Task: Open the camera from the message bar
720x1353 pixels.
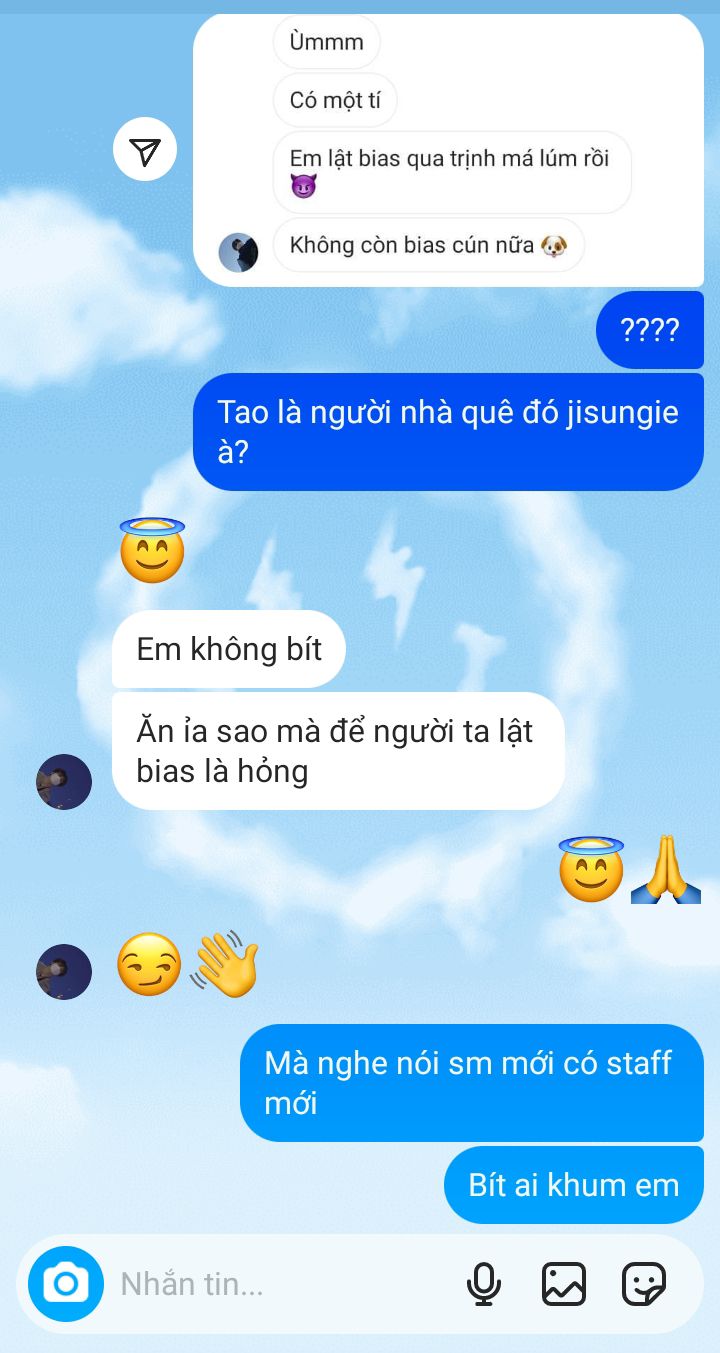Action: [66, 1284]
